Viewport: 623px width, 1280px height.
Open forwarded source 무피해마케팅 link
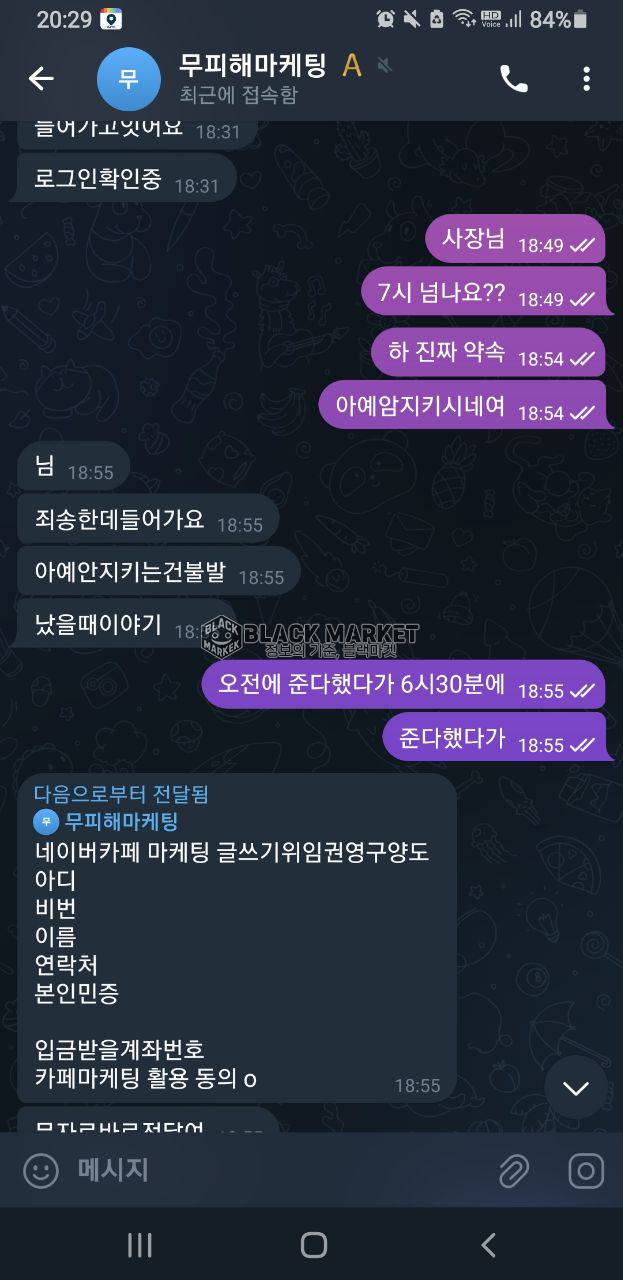tap(120, 822)
